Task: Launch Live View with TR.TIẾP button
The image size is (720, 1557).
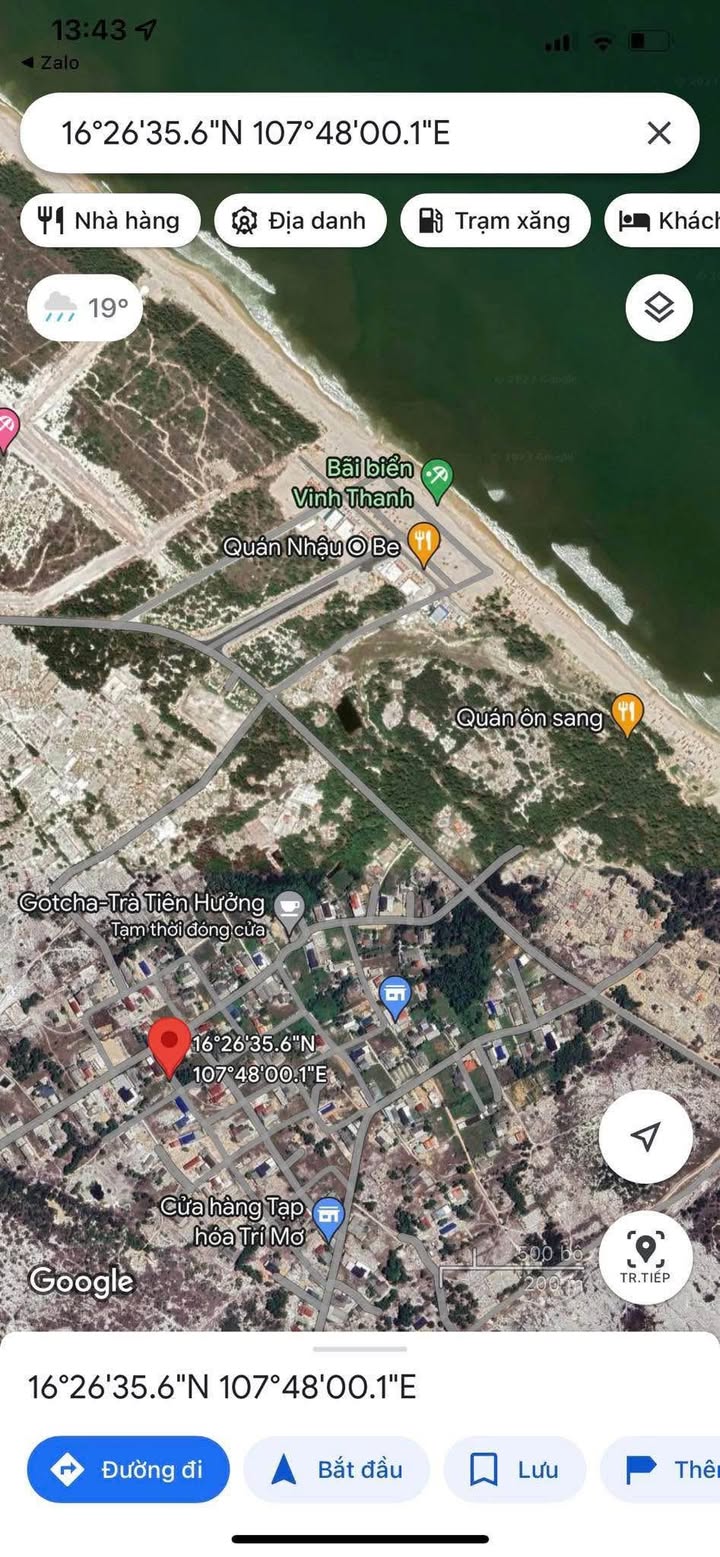Action: tap(645, 1257)
